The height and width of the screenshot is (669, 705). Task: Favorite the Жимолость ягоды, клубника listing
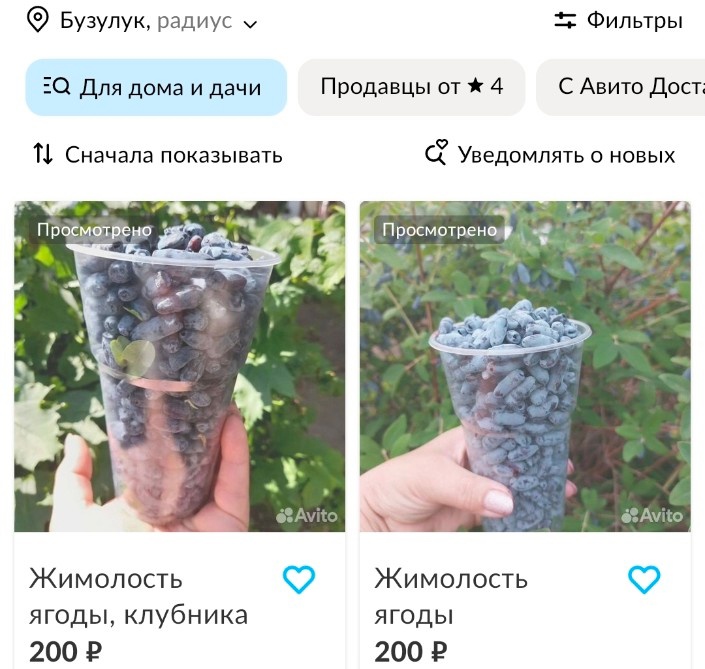[299, 579]
